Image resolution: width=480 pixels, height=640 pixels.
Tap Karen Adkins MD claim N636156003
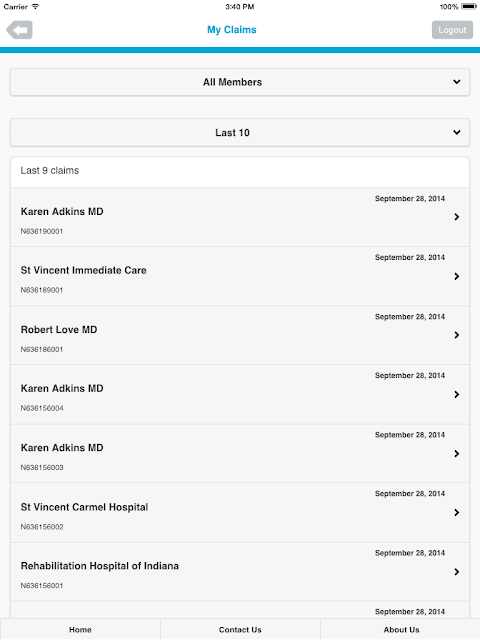(240, 453)
